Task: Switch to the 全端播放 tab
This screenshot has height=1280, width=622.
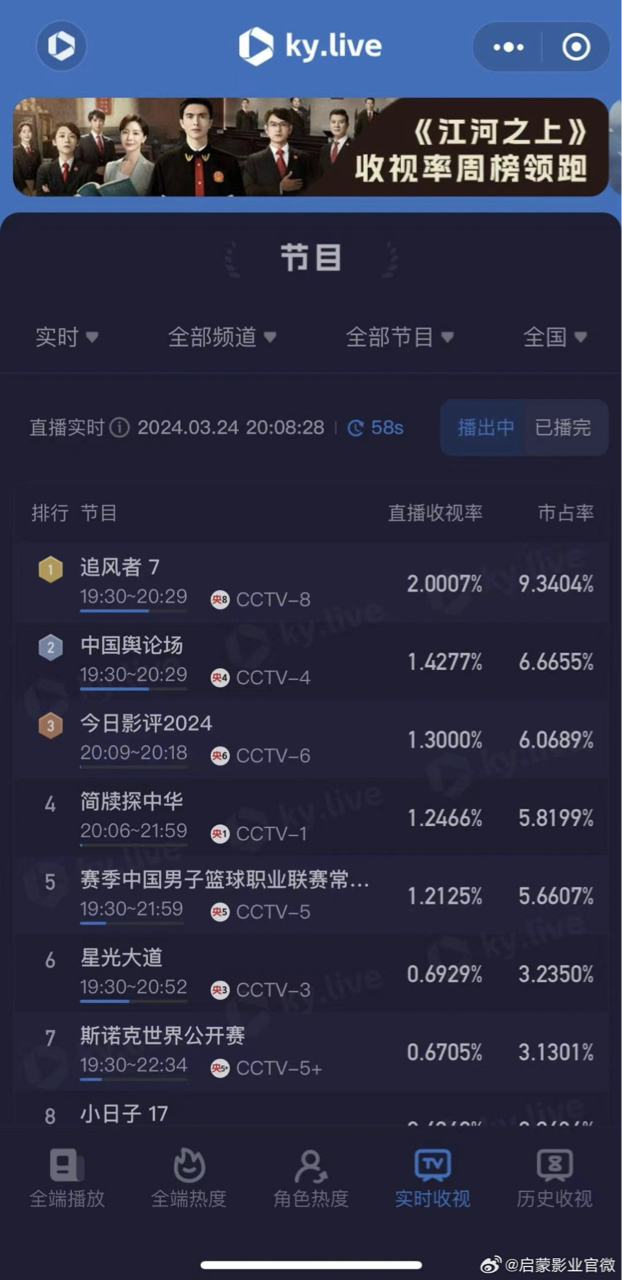Action: coord(67,1179)
